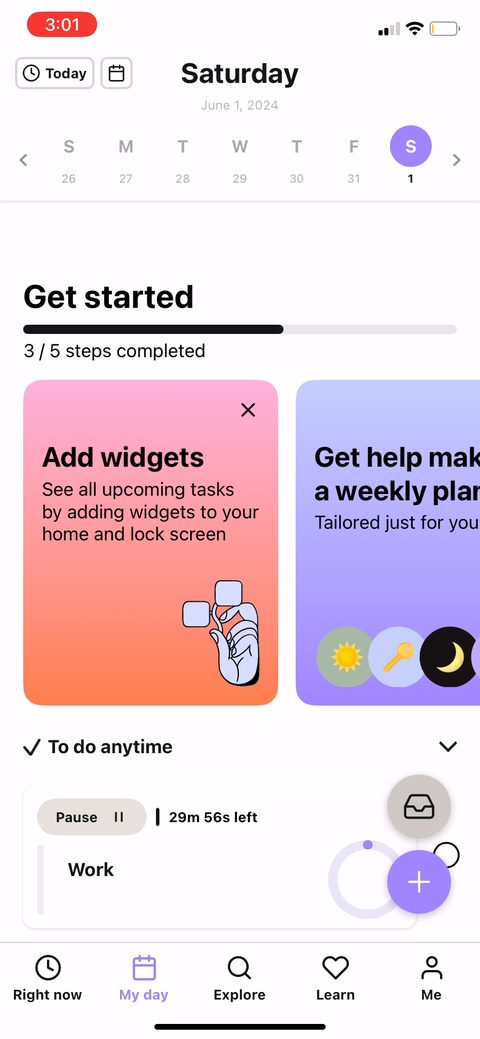This screenshot has height=1039, width=480.
Task: Add a new task with plus button
Action: click(x=419, y=882)
